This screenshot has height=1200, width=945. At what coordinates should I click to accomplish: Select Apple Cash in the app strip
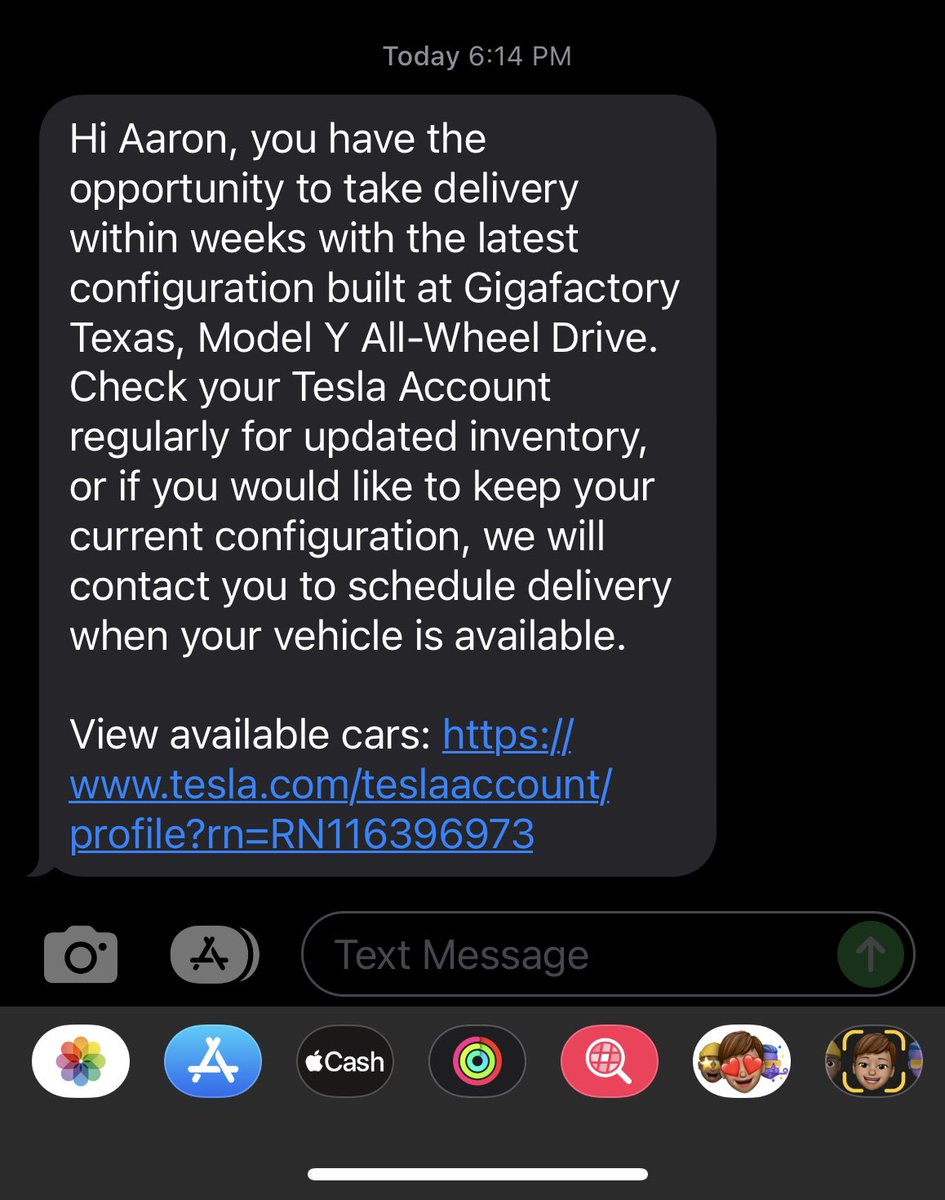tap(345, 1061)
